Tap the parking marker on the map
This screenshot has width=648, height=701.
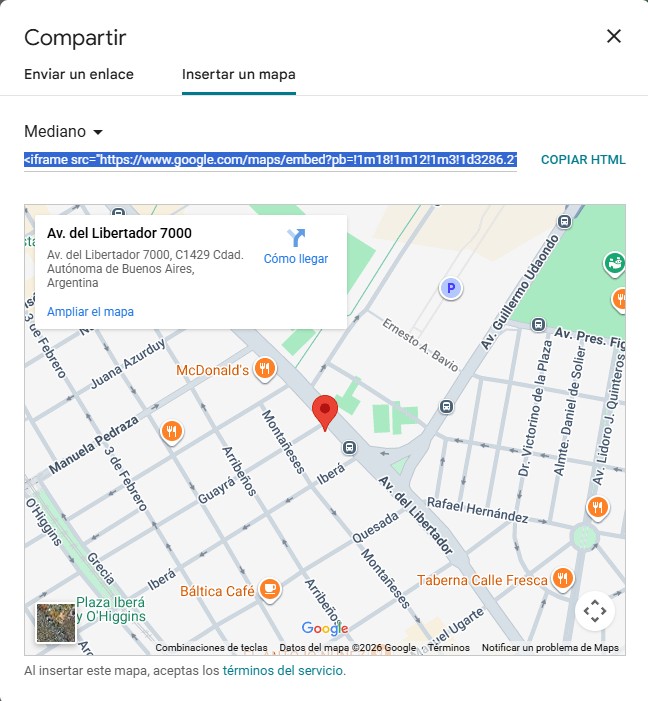pos(451,289)
